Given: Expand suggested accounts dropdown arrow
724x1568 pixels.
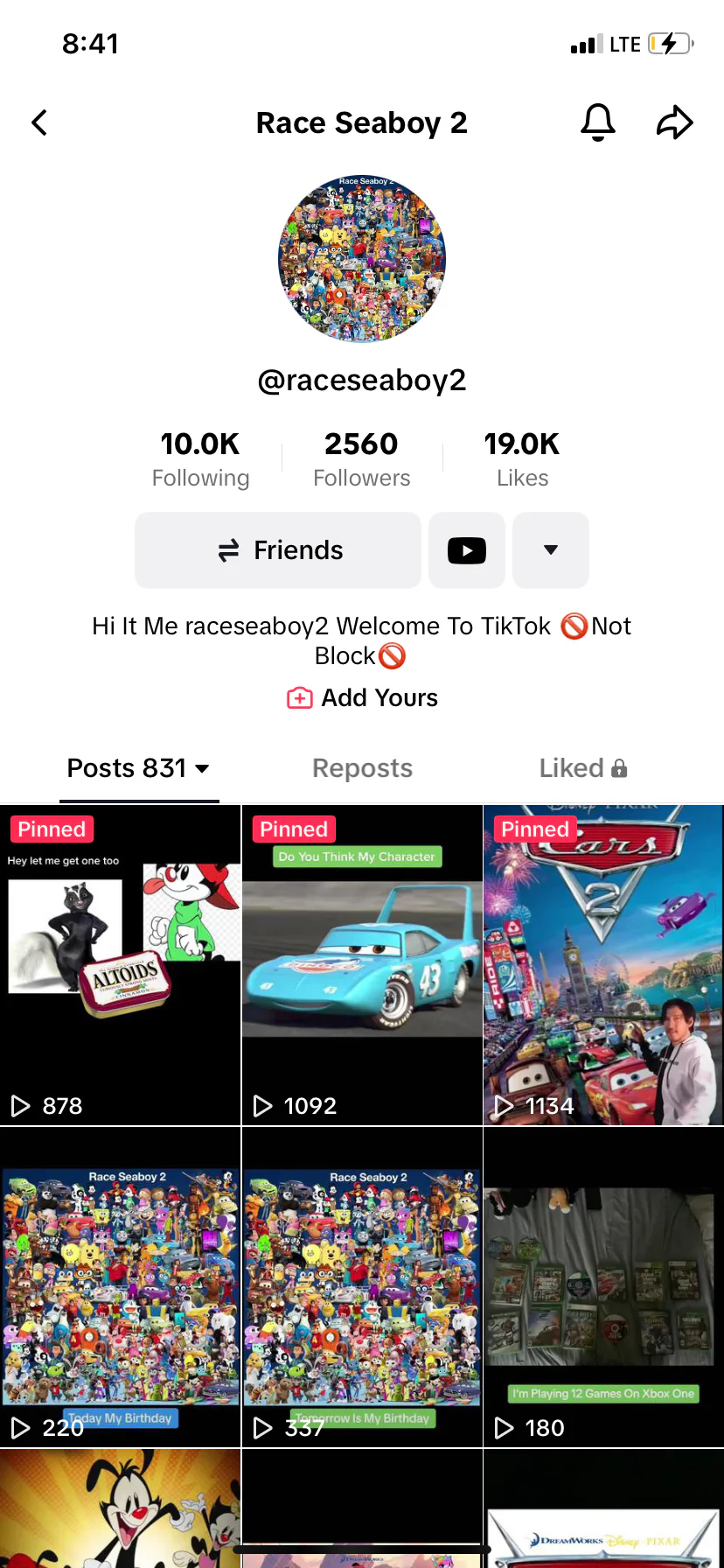Looking at the screenshot, I should 551,550.
